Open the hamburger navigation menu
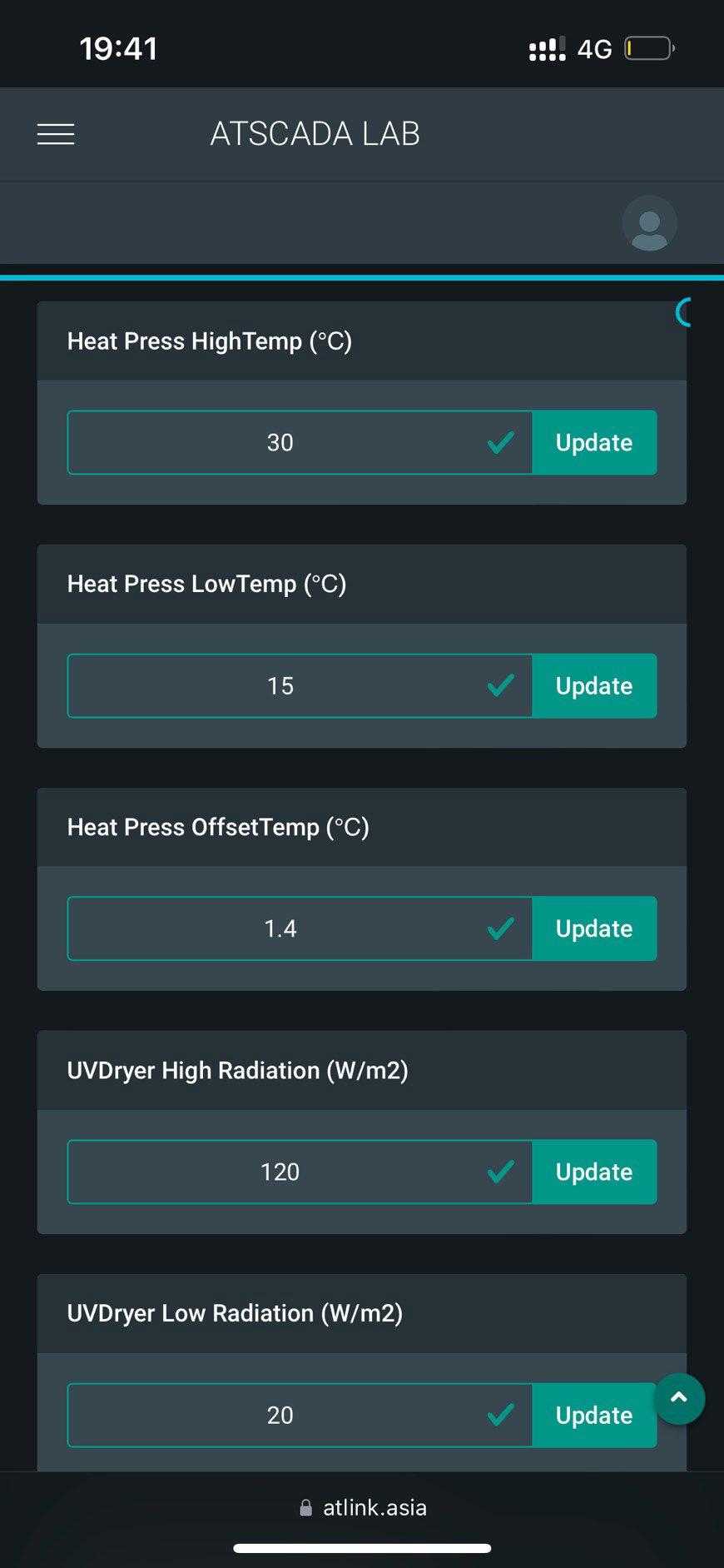 (x=56, y=134)
